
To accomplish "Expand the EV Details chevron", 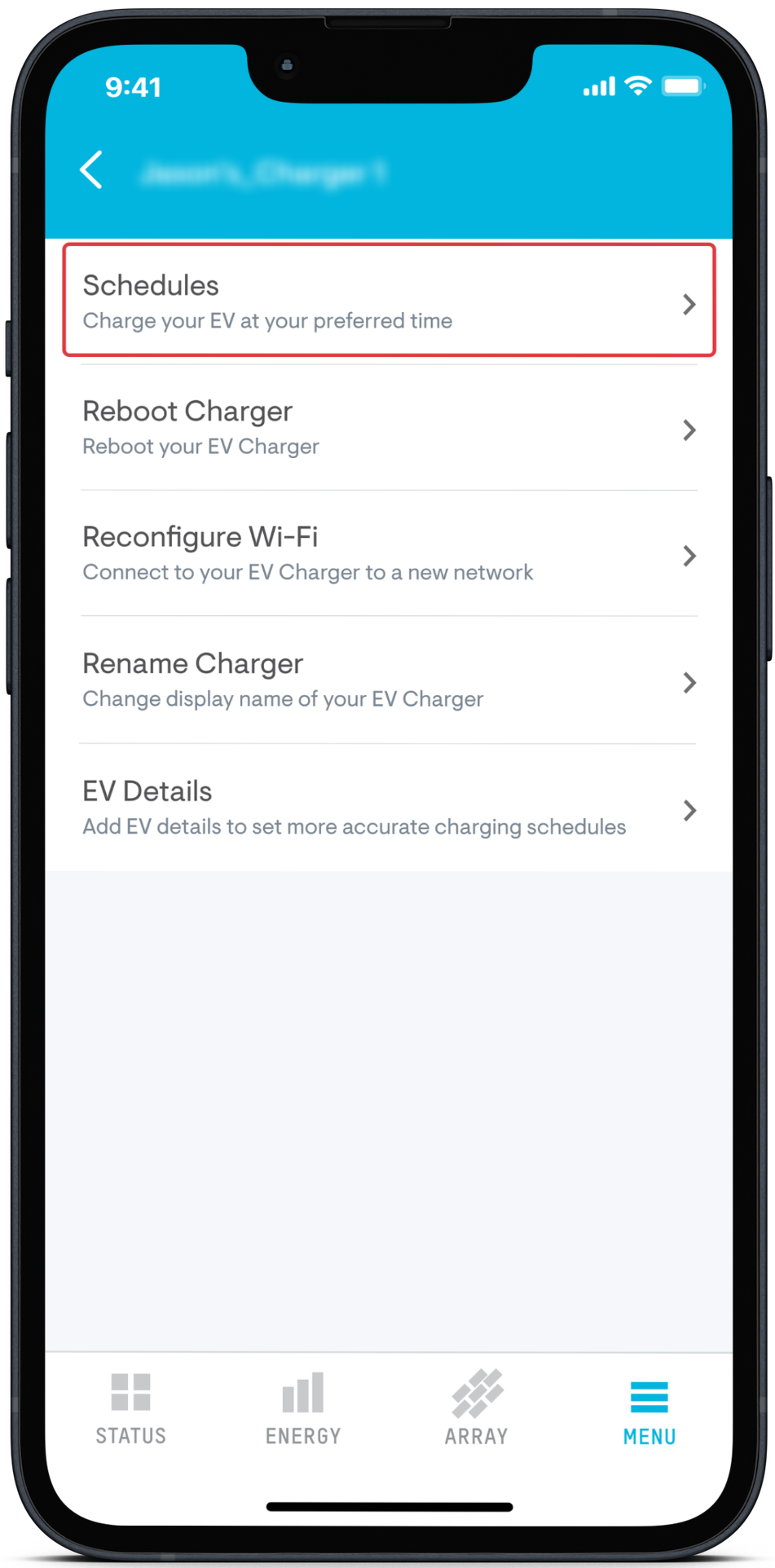I will 689,809.
